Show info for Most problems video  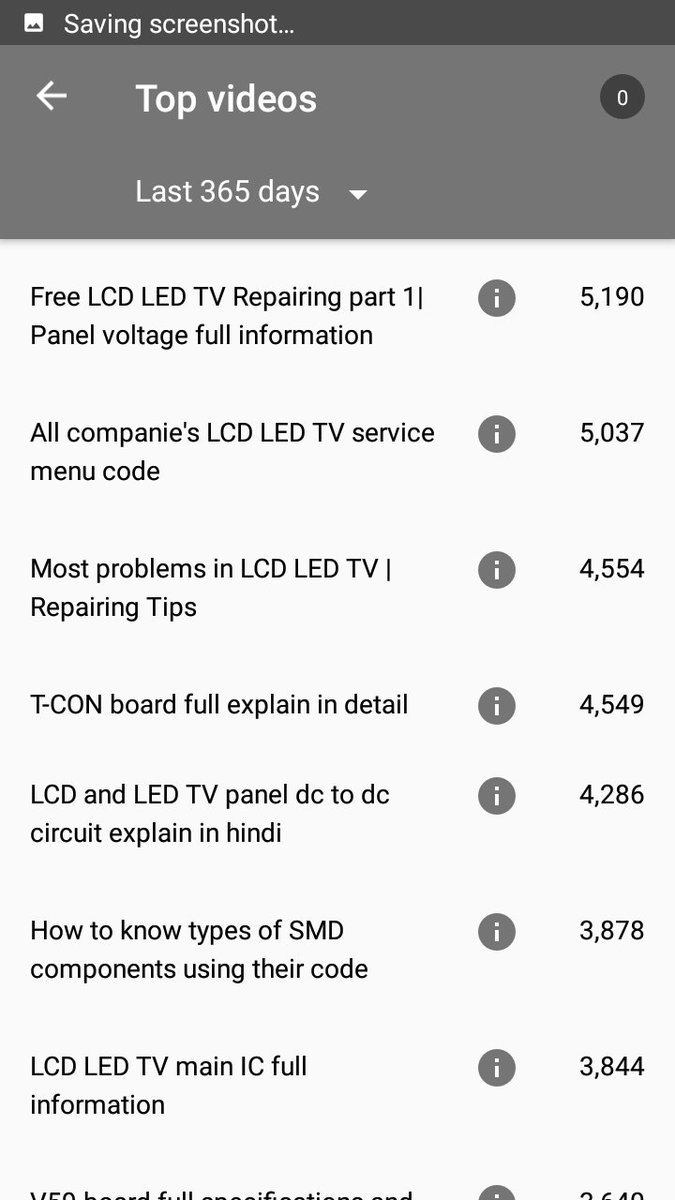(496, 570)
